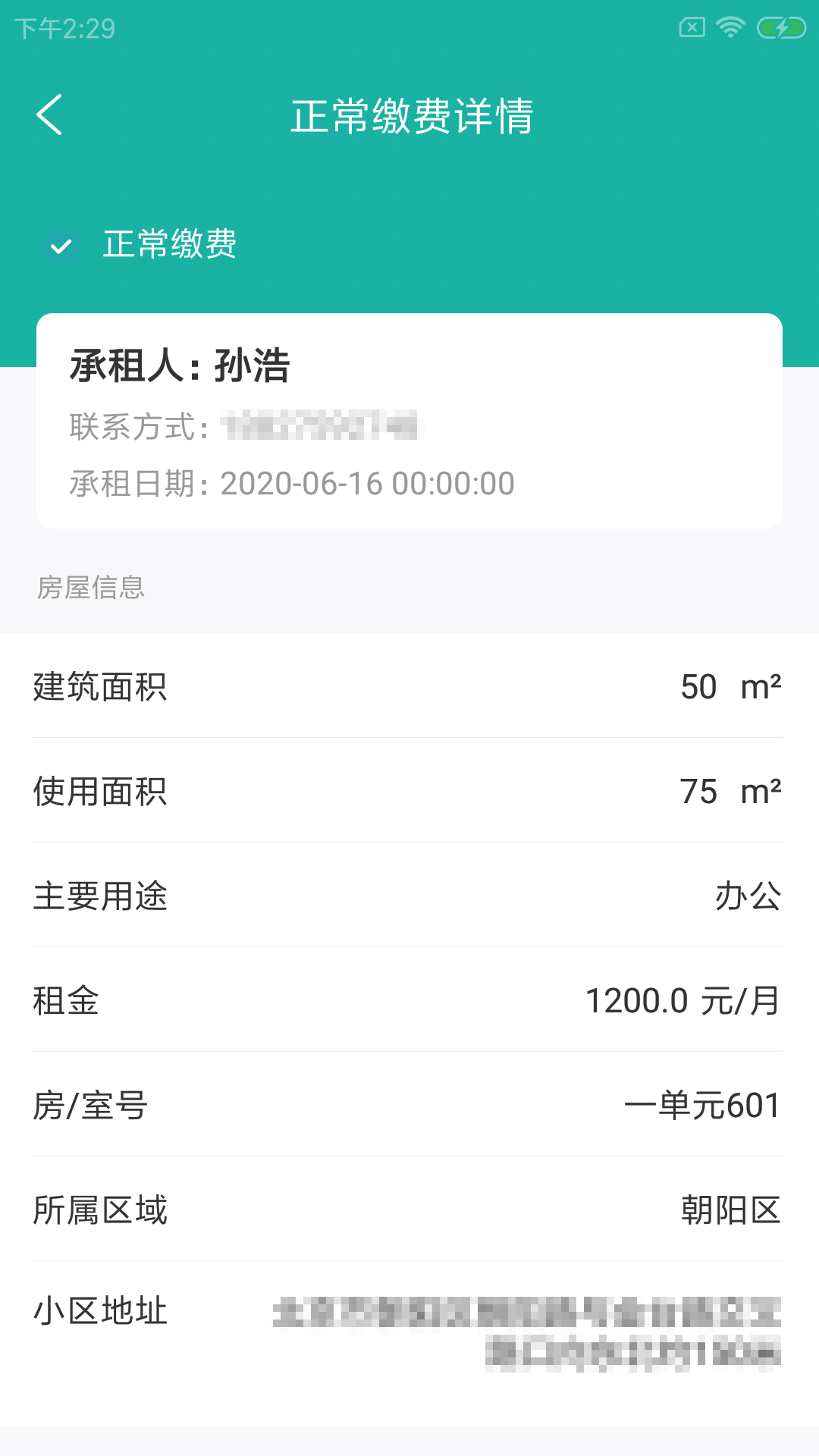This screenshot has height=1456, width=819.
Task: Expand the 所属区域 row showing 朝阳区
Action: click(x=409, y=1211)
